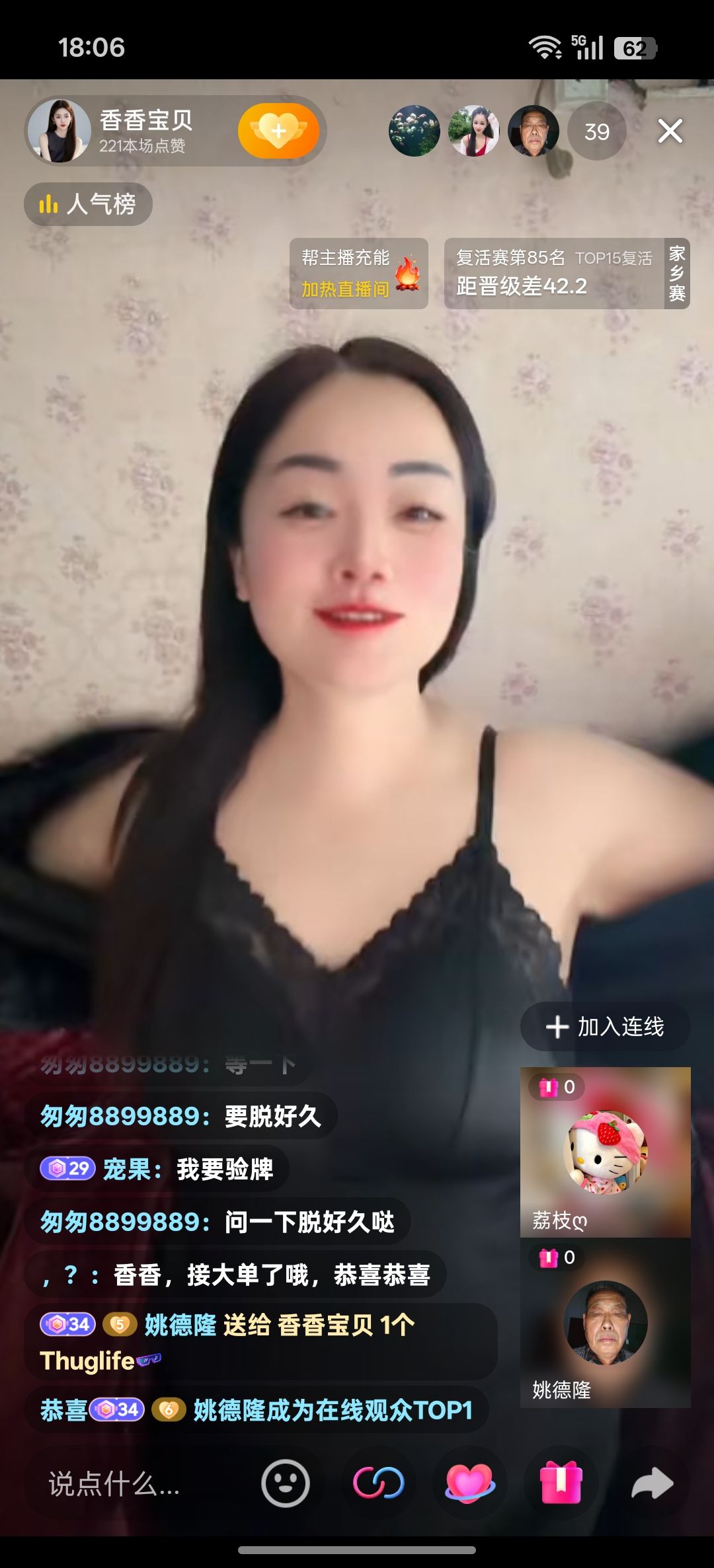
Task: View the 39 online viewers list
Action: pos(596,131)
